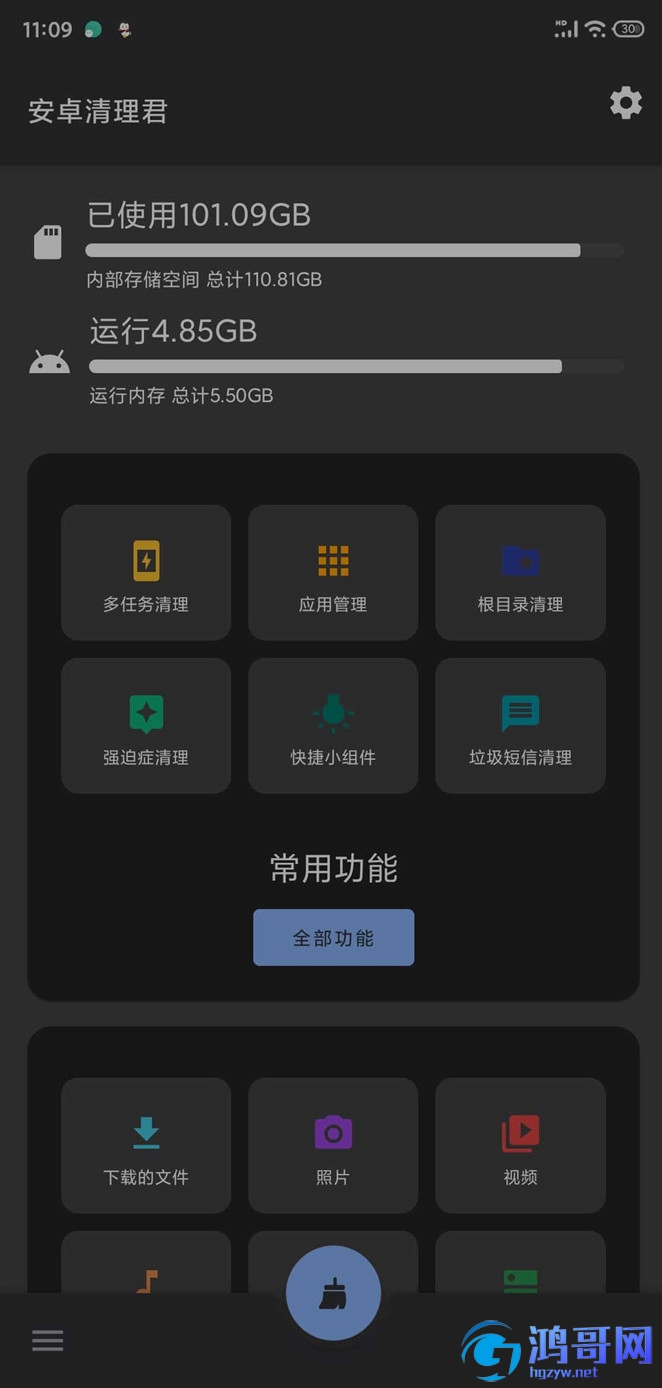Open 多任务清理 tile

[146, 573]
